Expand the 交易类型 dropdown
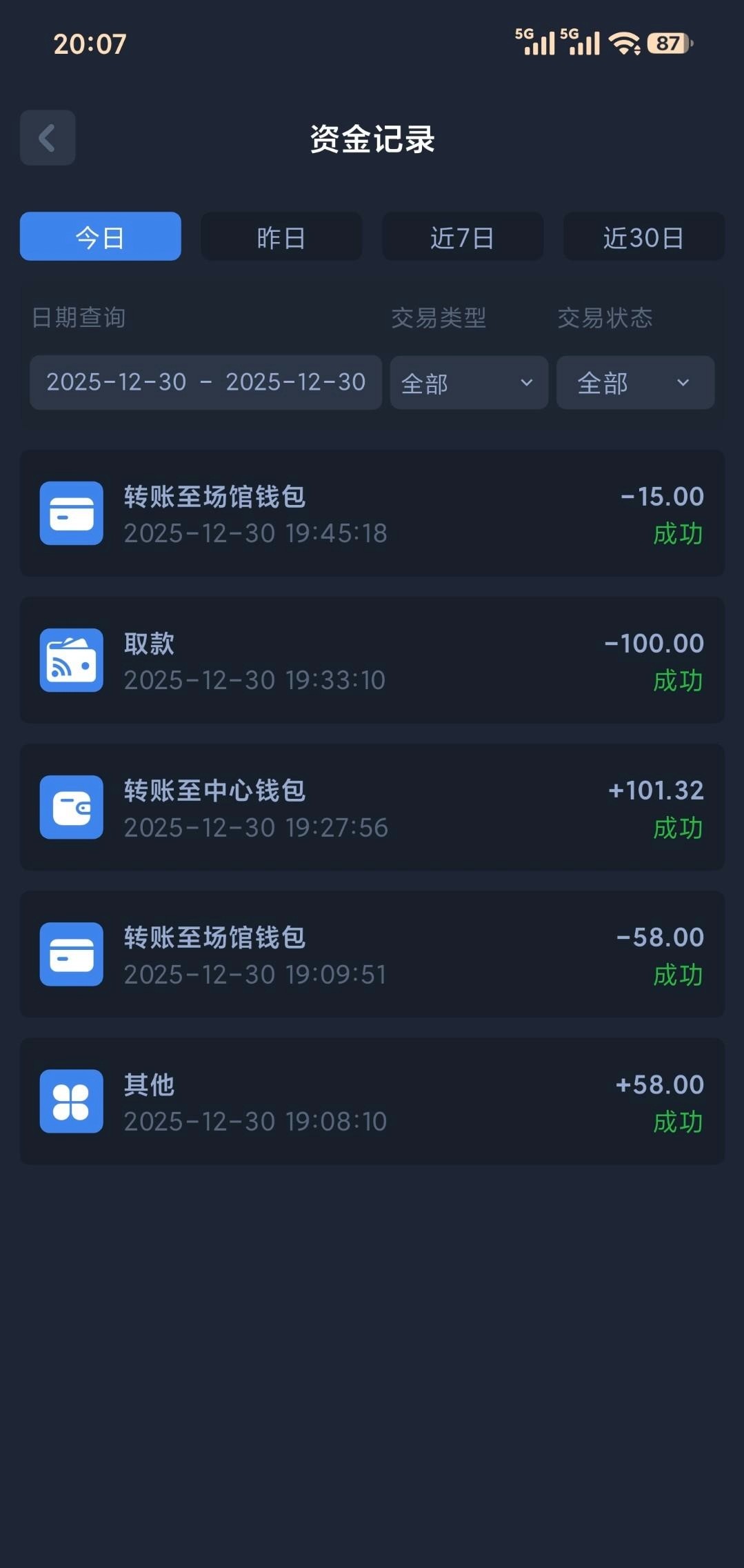The width and height of the screenshot is (744, 1568). pos(469,383)
